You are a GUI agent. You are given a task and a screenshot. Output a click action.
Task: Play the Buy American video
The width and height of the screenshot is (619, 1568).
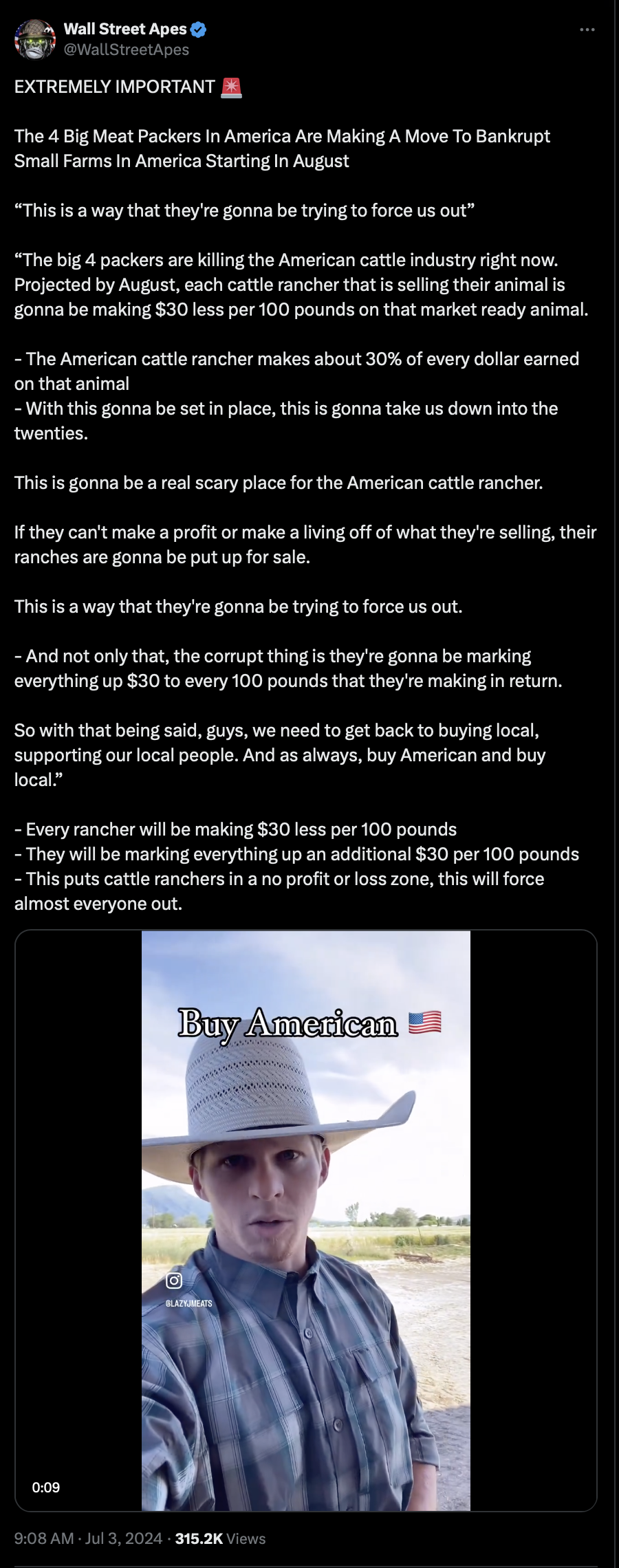point(305,1220)
